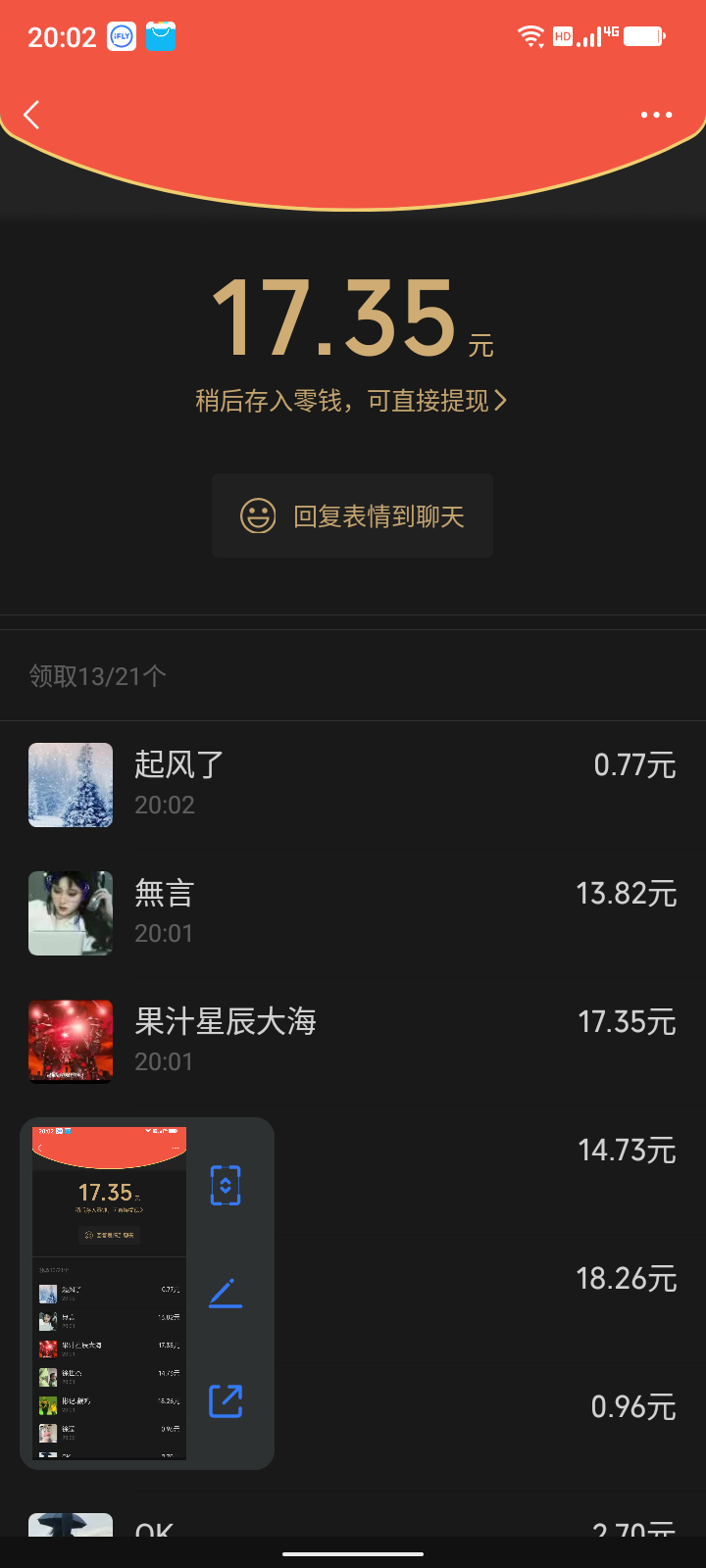Start a scrolling long screenshot

tap(226, 1186)
